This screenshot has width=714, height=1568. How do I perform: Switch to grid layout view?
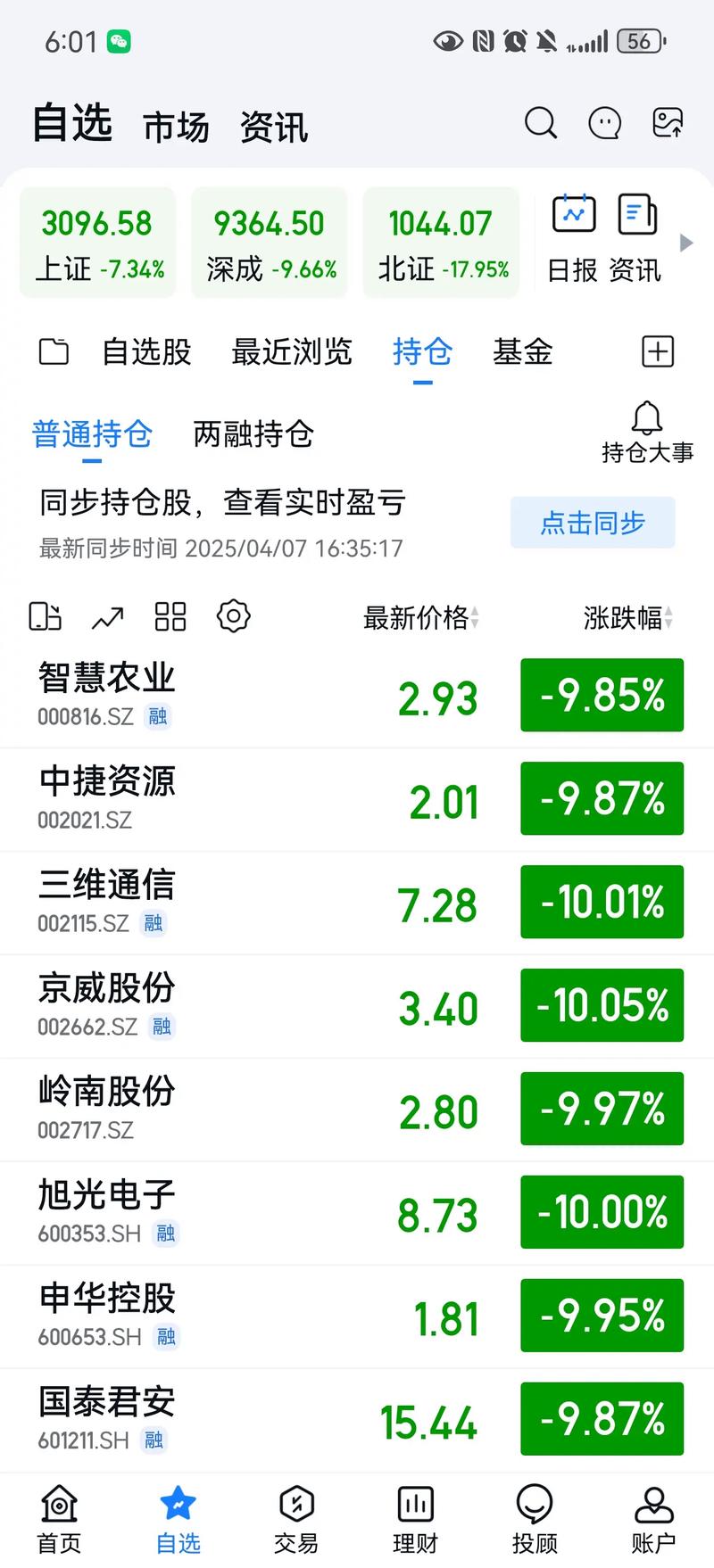(x=170, y=616)
